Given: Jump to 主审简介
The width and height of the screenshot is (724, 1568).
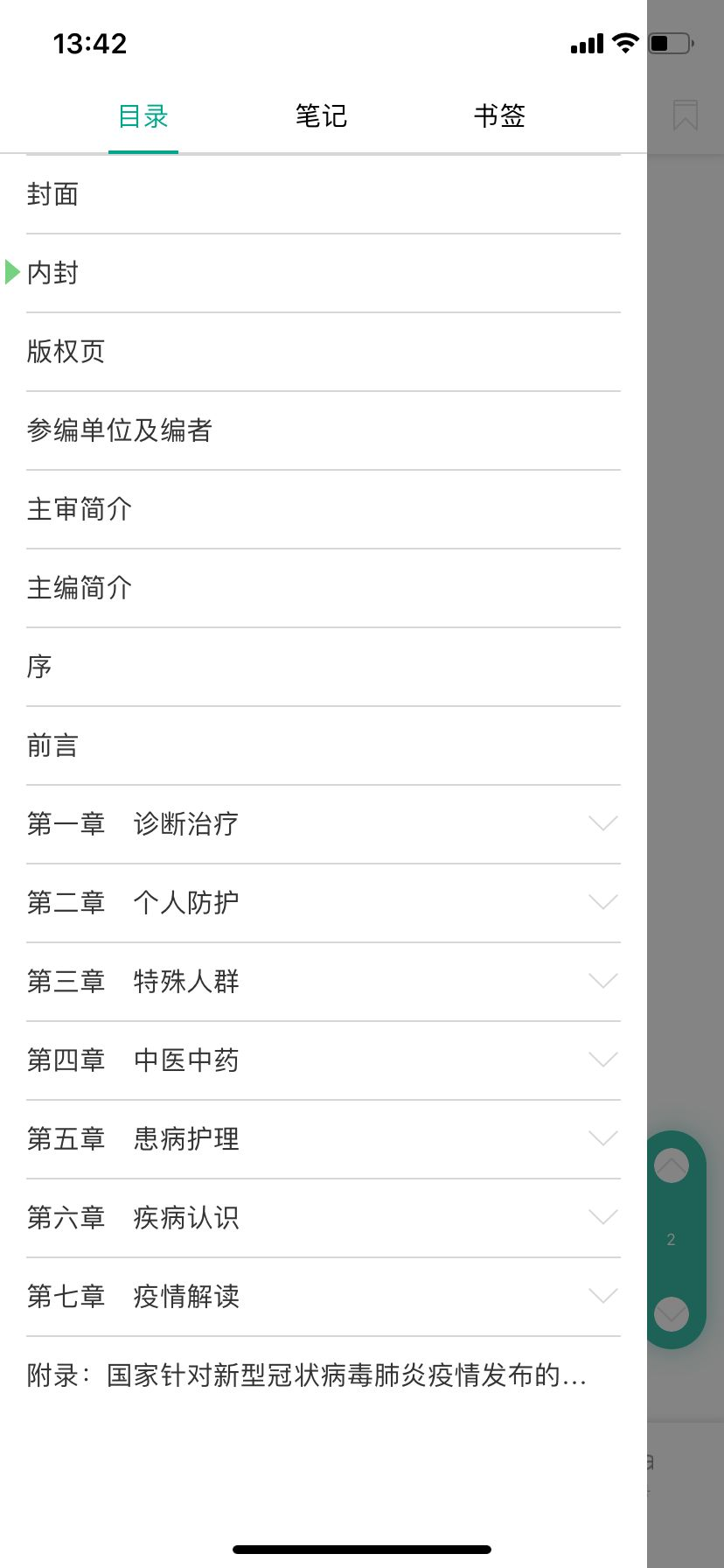Looking at the screenshot, I should (x=80, y=509).
